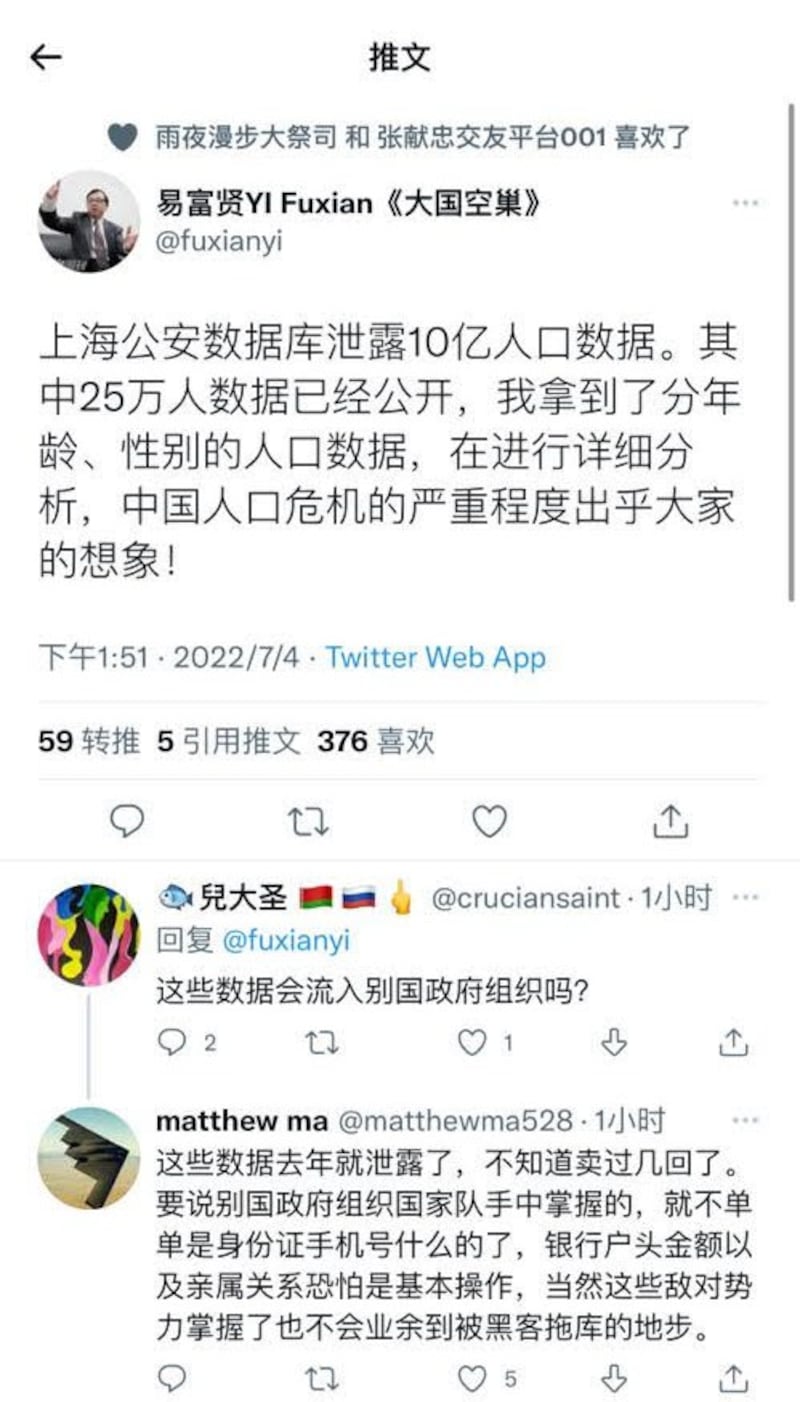Open overflow menu on 易富贤's tweet
This screenshot has height=1402, width=800.
coord(745,204)
